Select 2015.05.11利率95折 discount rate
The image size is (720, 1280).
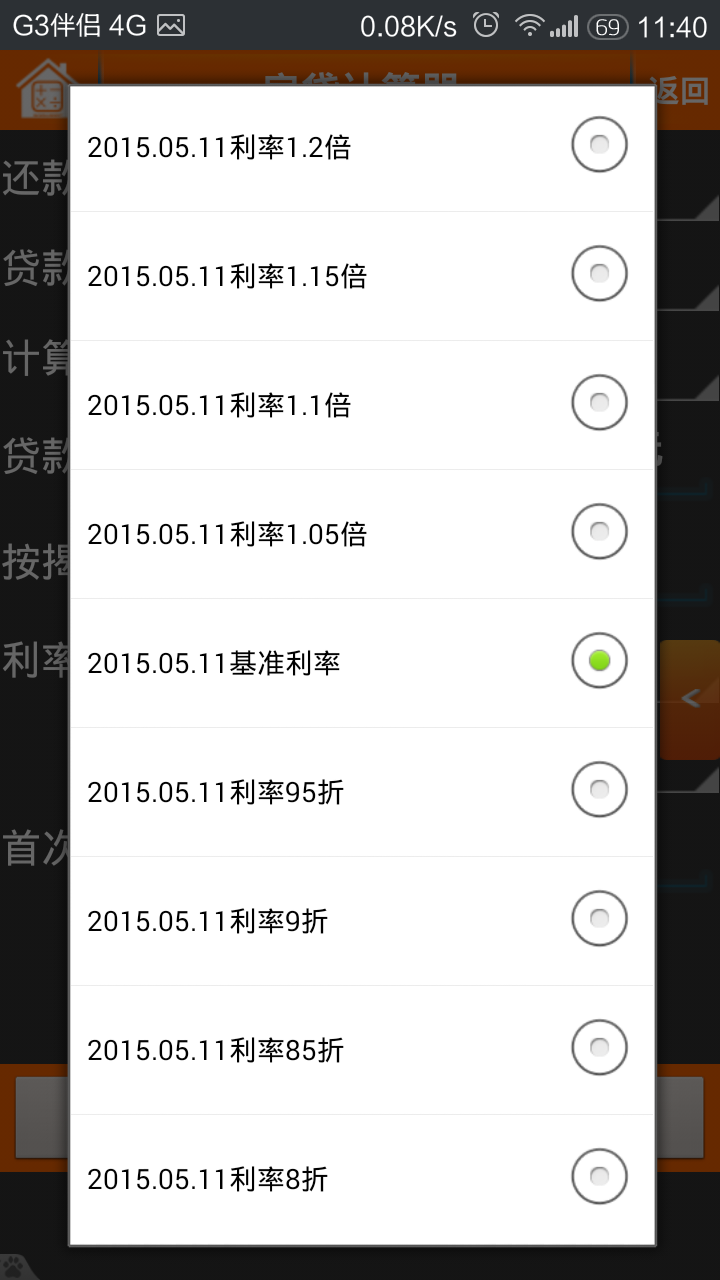click(360, 791)
